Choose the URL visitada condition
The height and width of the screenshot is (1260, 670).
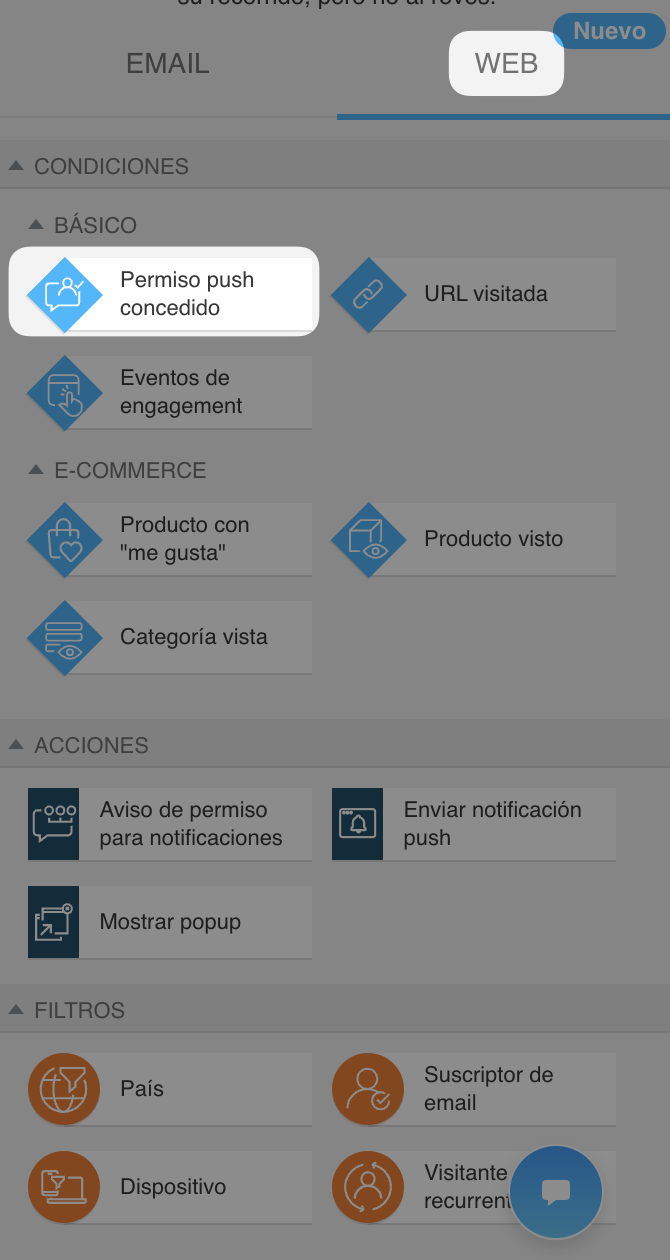[x=474, y=294]
